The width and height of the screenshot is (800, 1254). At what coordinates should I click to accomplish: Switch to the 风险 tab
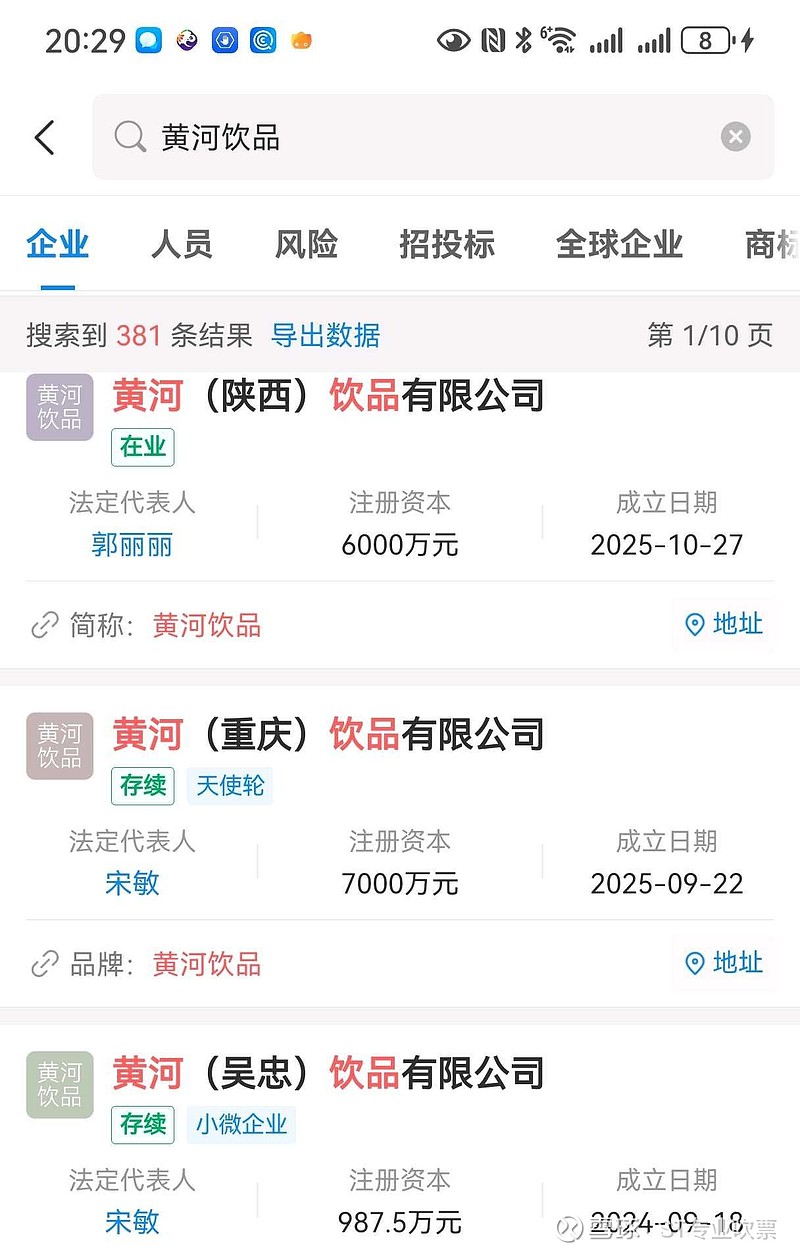click(306, 245)
